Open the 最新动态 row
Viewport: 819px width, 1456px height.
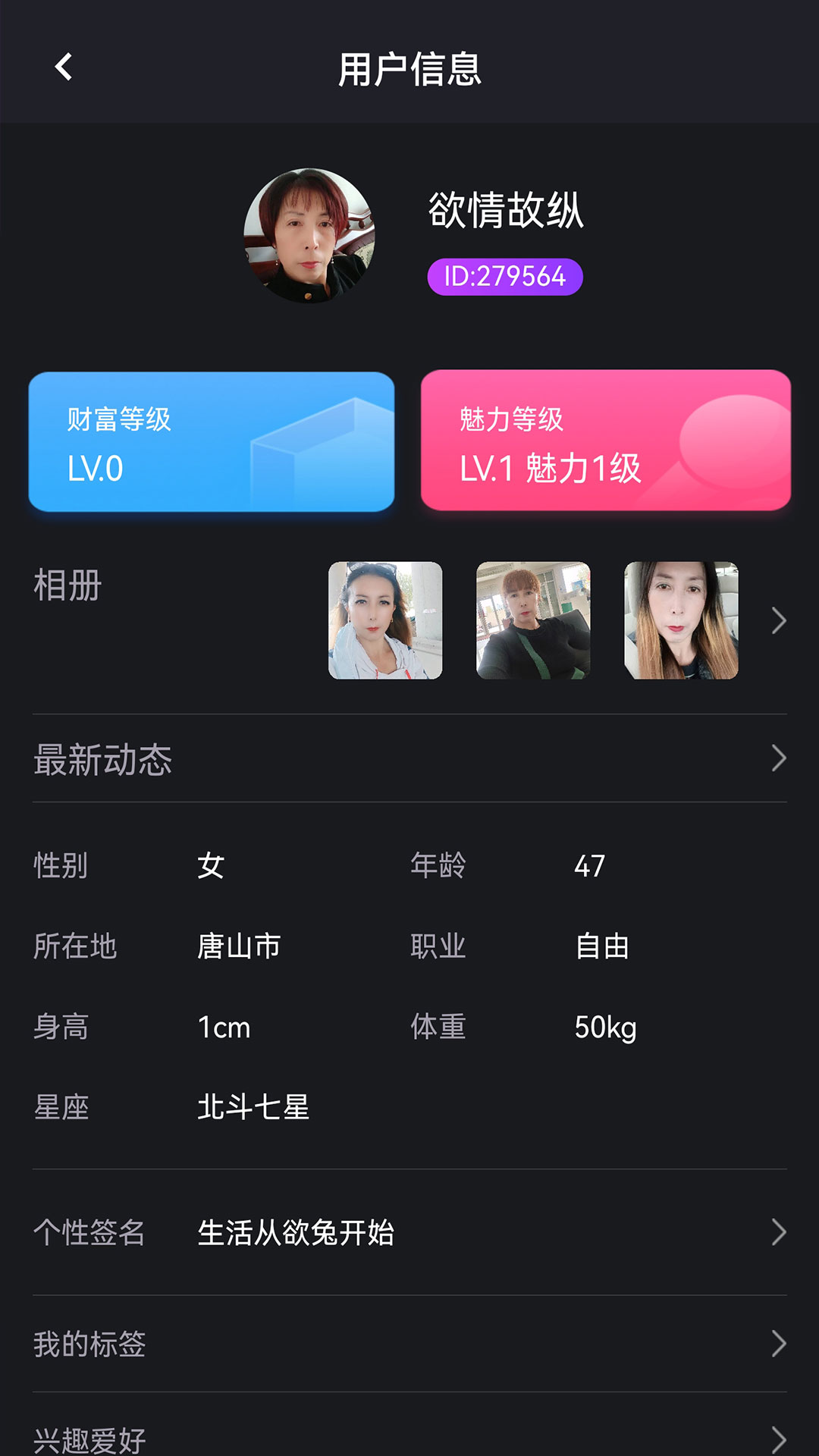click(x=409, y=758)
